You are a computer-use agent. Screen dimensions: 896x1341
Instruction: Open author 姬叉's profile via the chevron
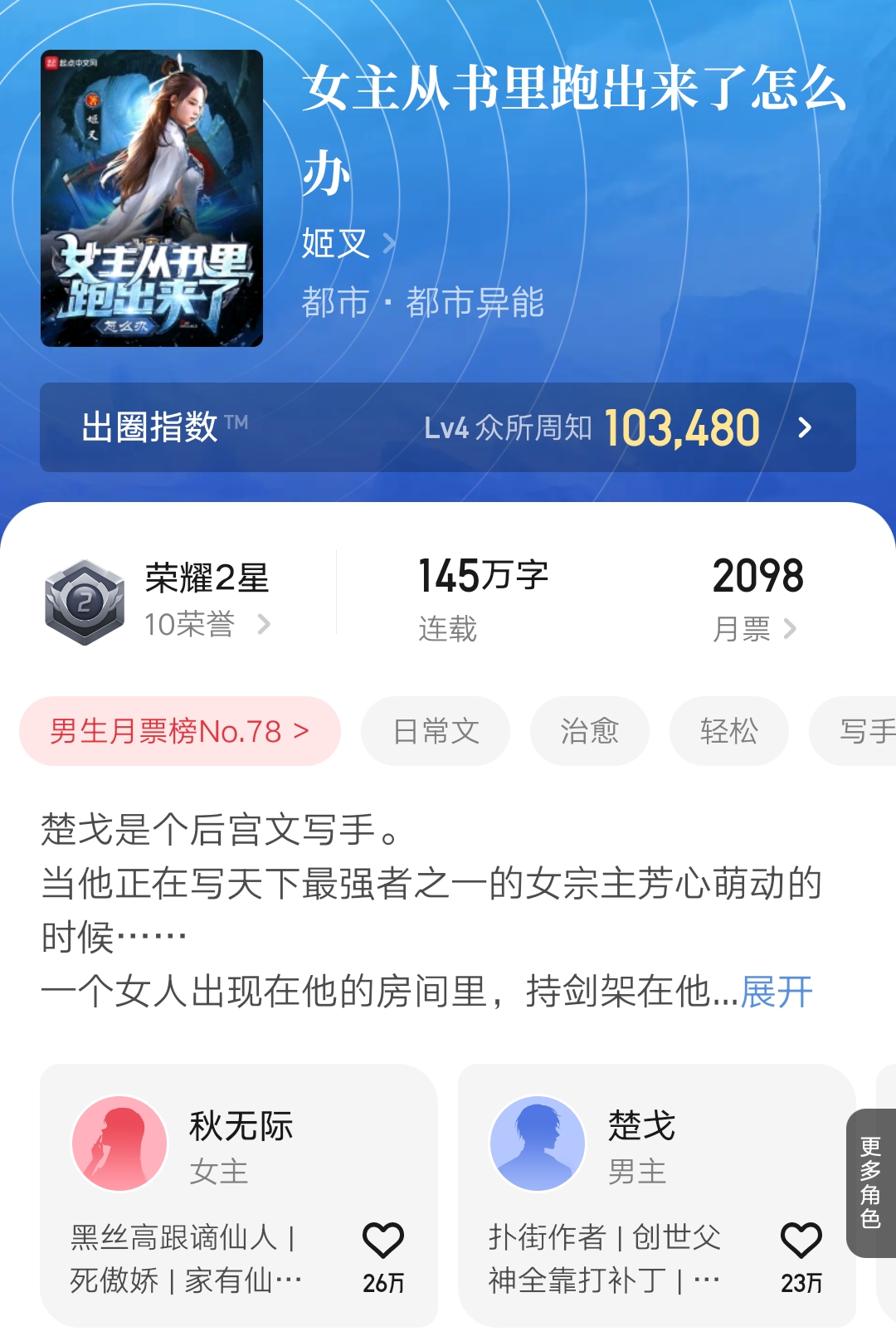(390, 244)
